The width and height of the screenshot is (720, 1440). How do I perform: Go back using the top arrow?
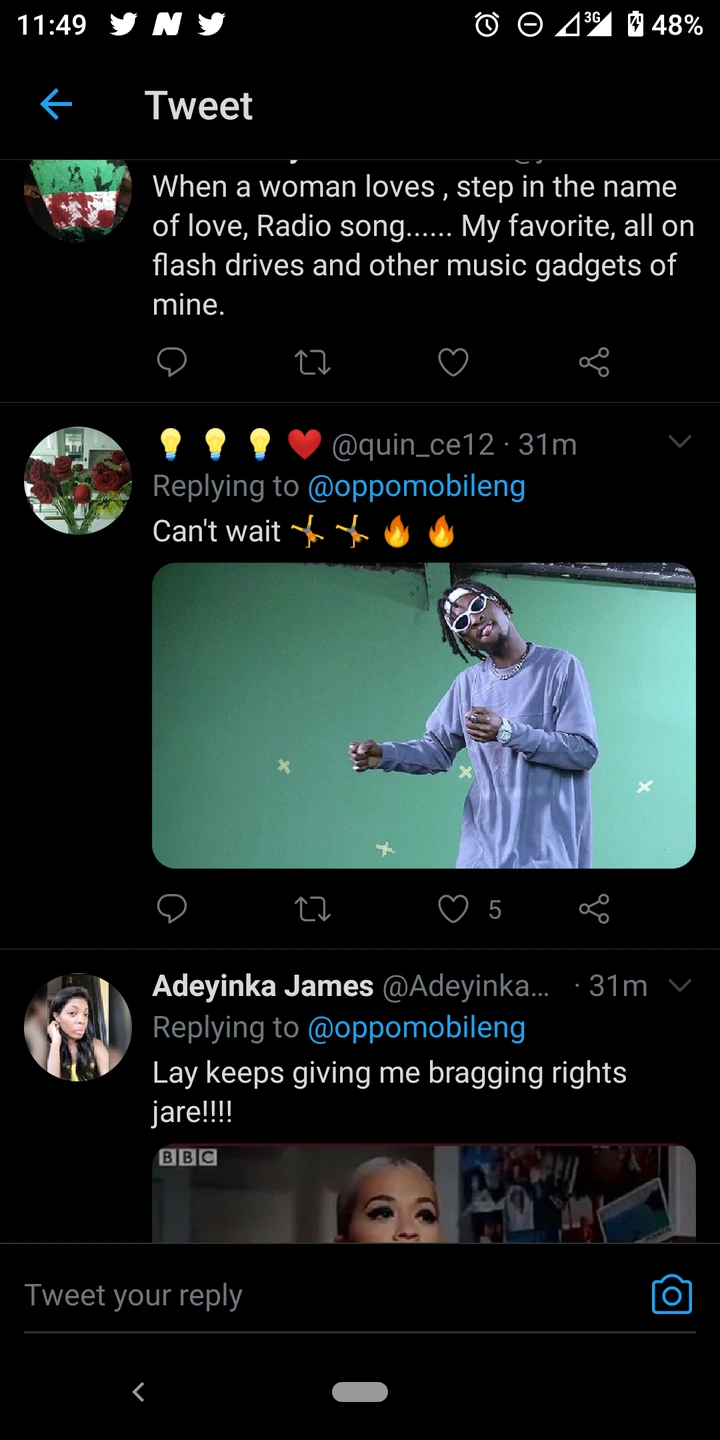(x=56, y=104)
